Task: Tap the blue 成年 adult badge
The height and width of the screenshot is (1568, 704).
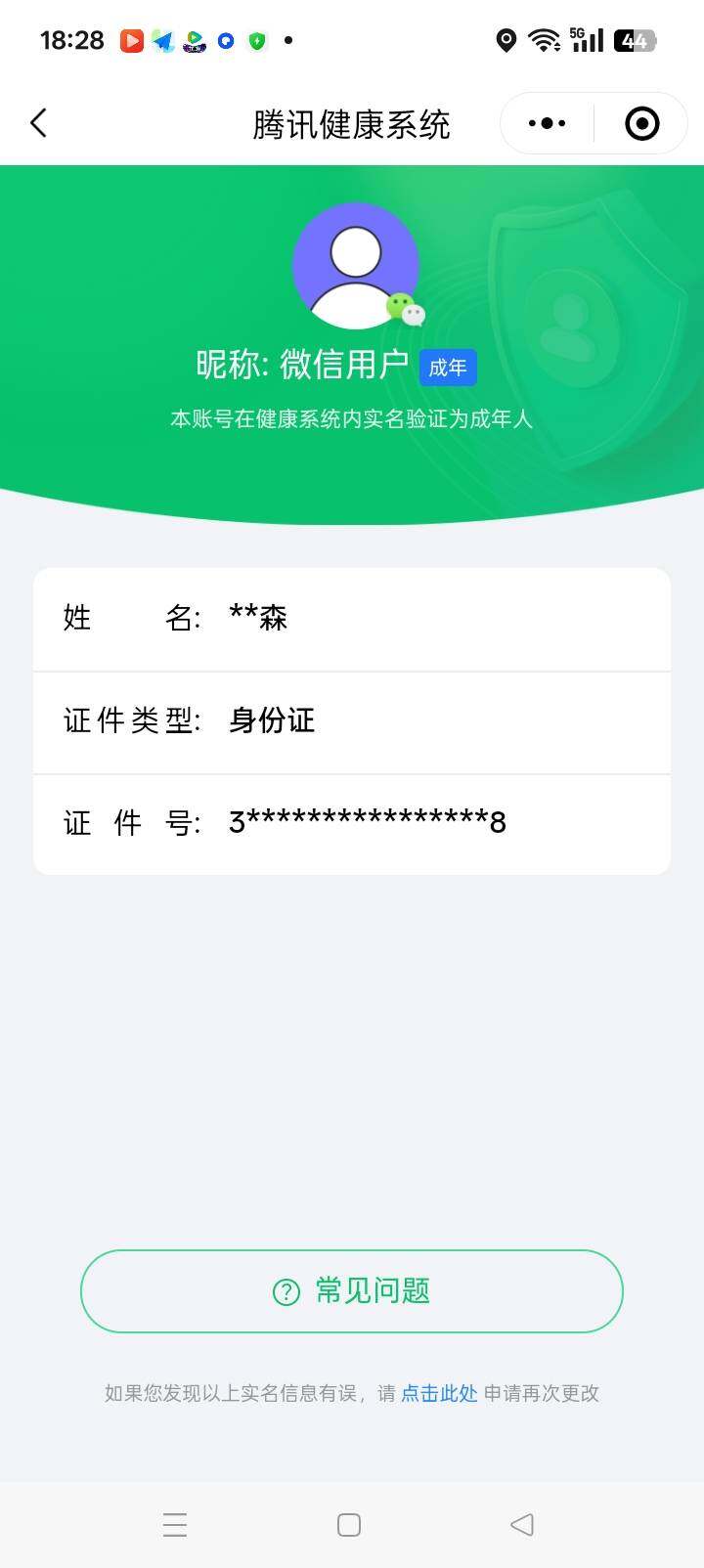Action: pos(448,368)
